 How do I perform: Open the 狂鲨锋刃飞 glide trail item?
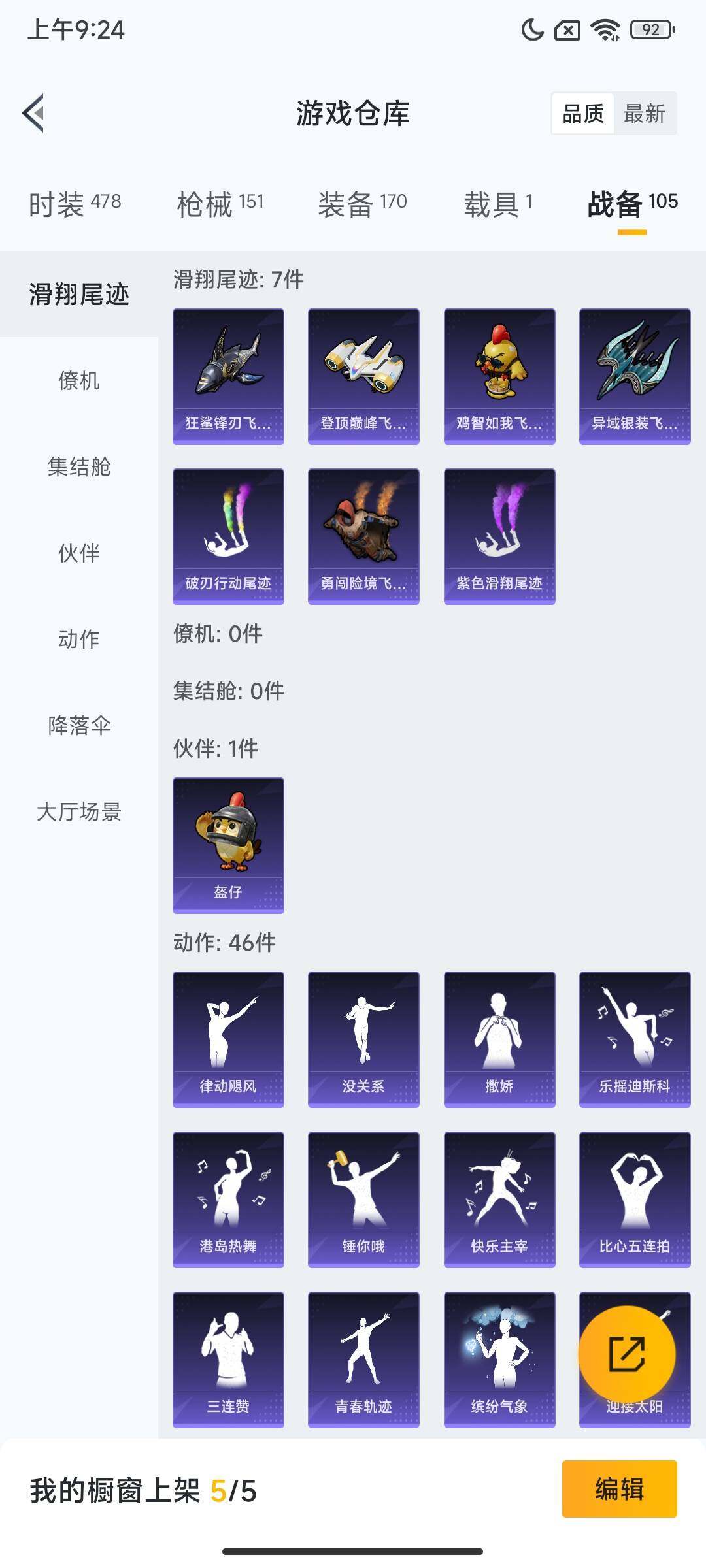[x=228, y=376]
